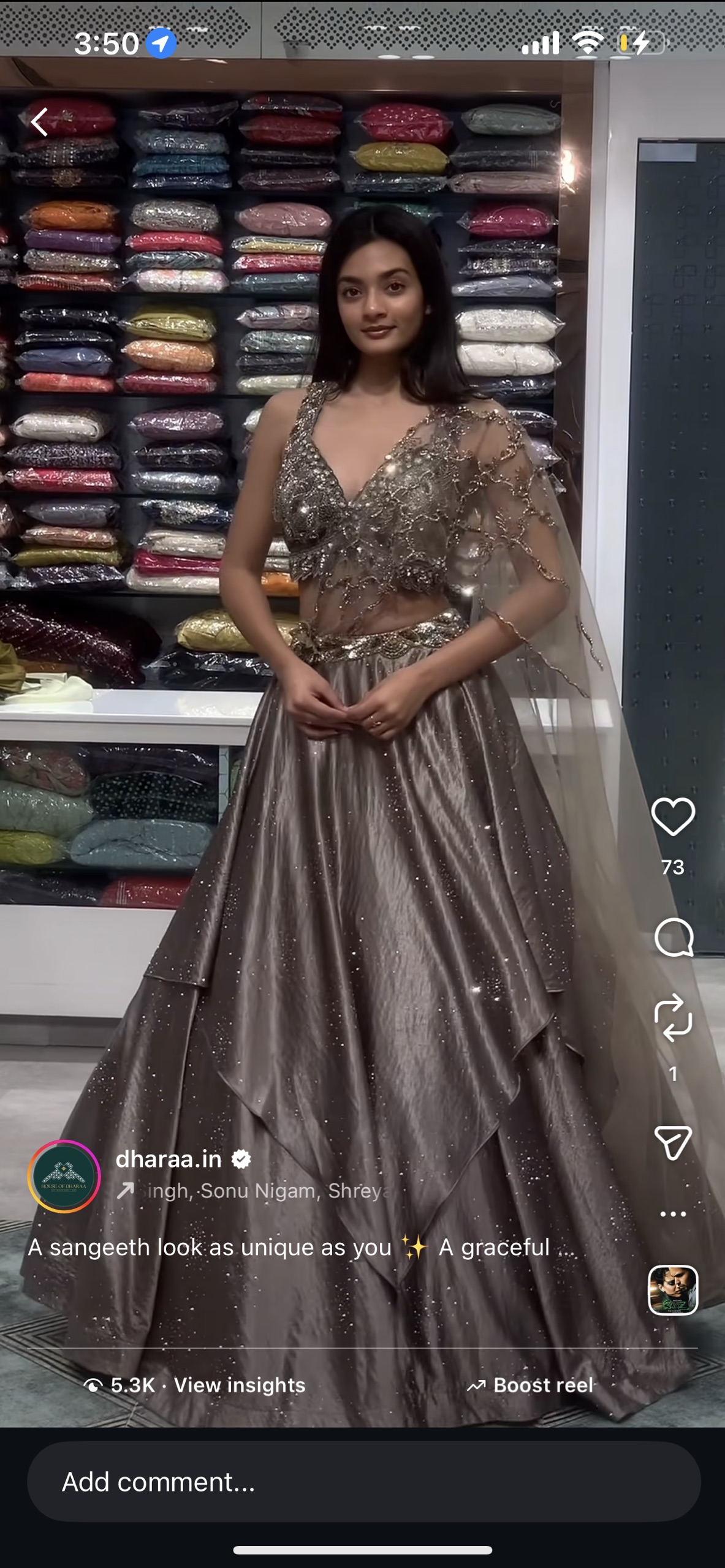The image size is (725, 1568).
Task: Tap the Add comment field
Action: pos(363,1482)
